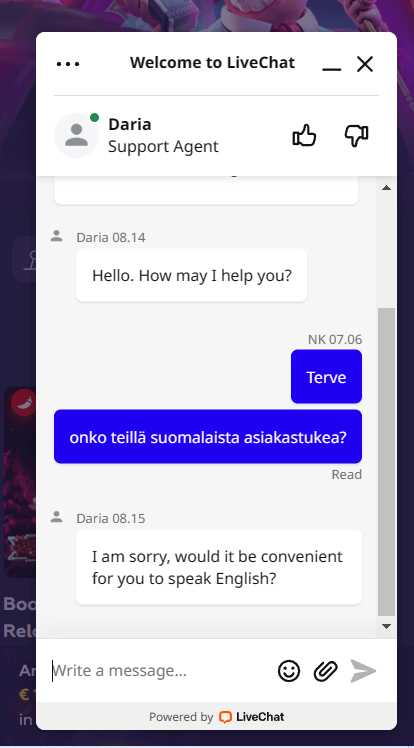The height and width of the screenshot is (748, 414).
Task: Rate agent Daria with thumbs down
Action: (x=356, y=135)
